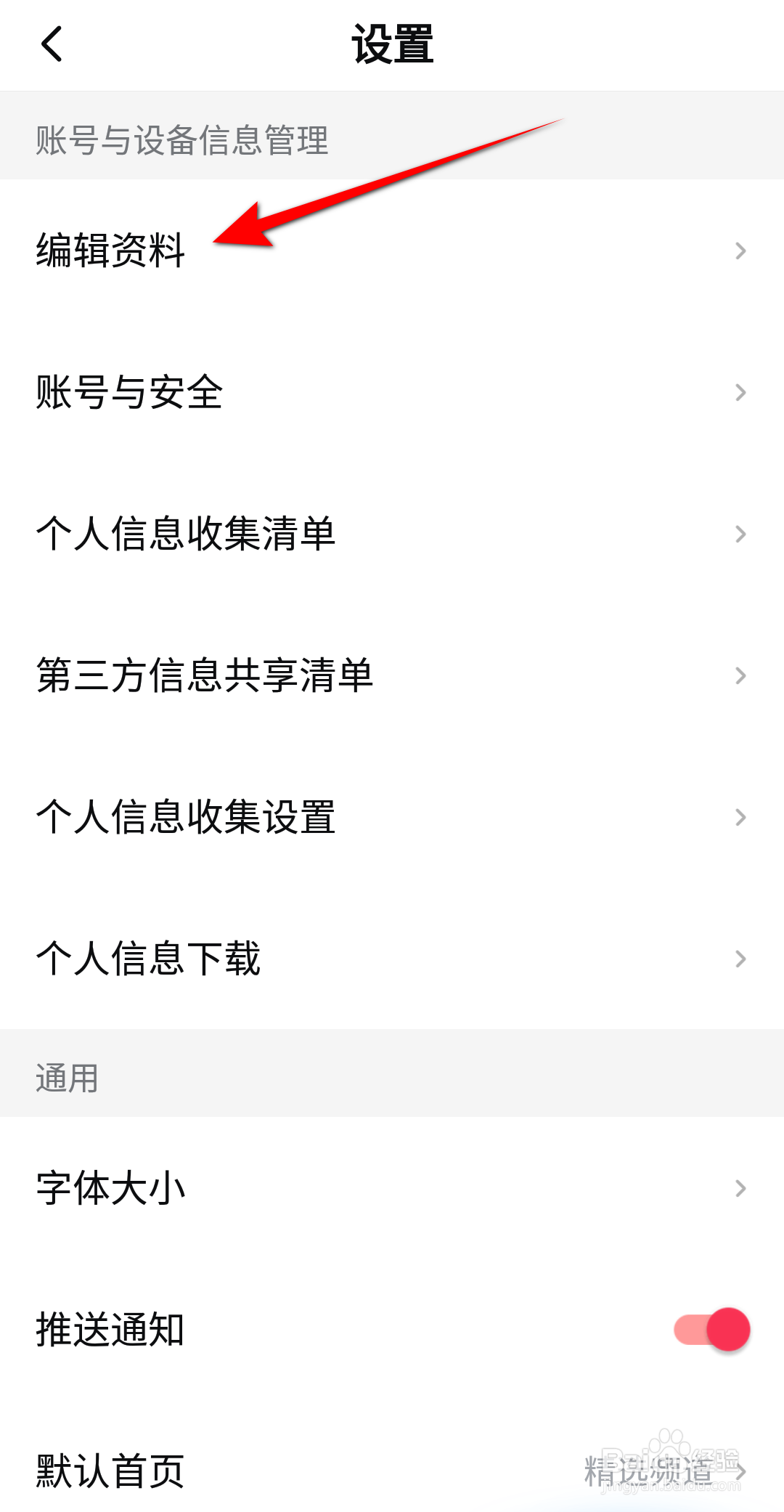Open 个人信息下载 page

(149, 959)
